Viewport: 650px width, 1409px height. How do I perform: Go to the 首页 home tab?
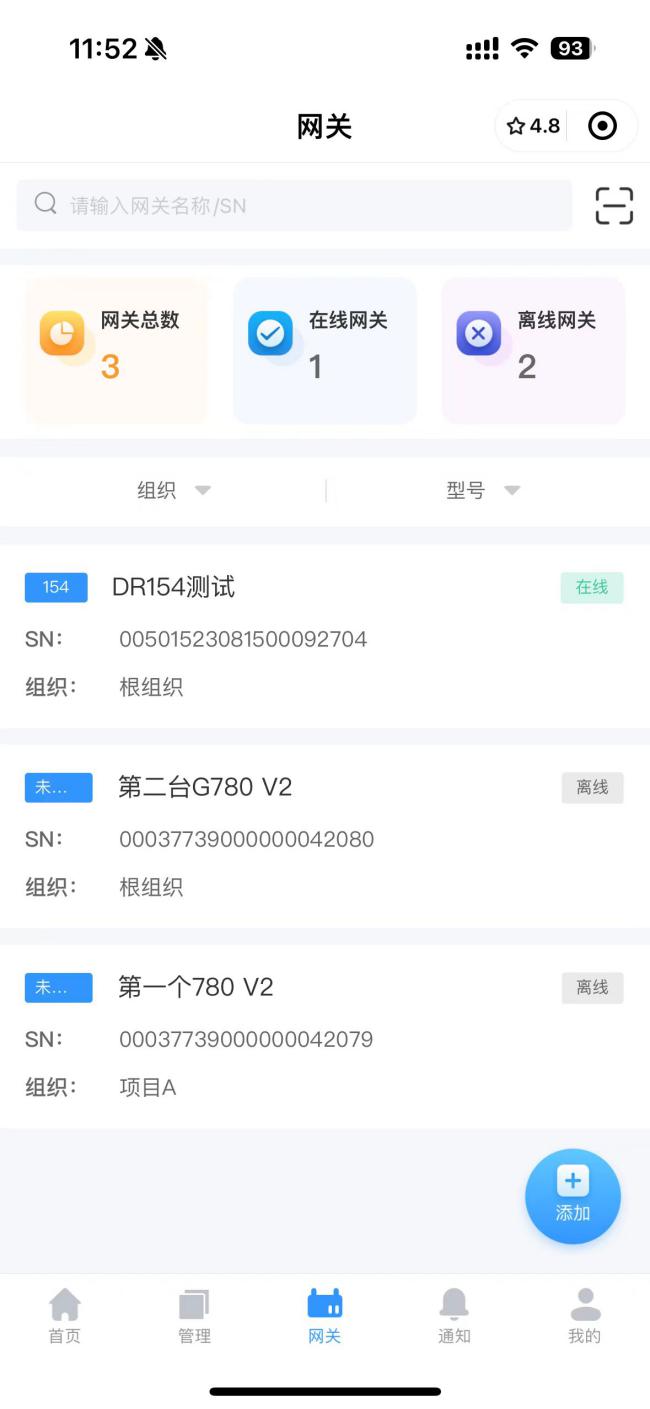pos(65,1316)
